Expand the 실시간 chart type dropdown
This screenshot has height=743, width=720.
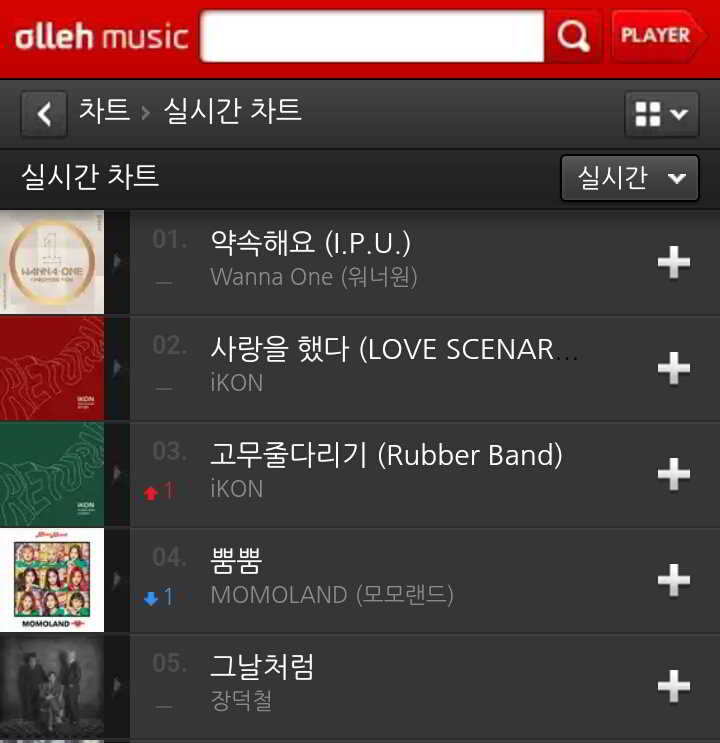(x=629, y=178)
